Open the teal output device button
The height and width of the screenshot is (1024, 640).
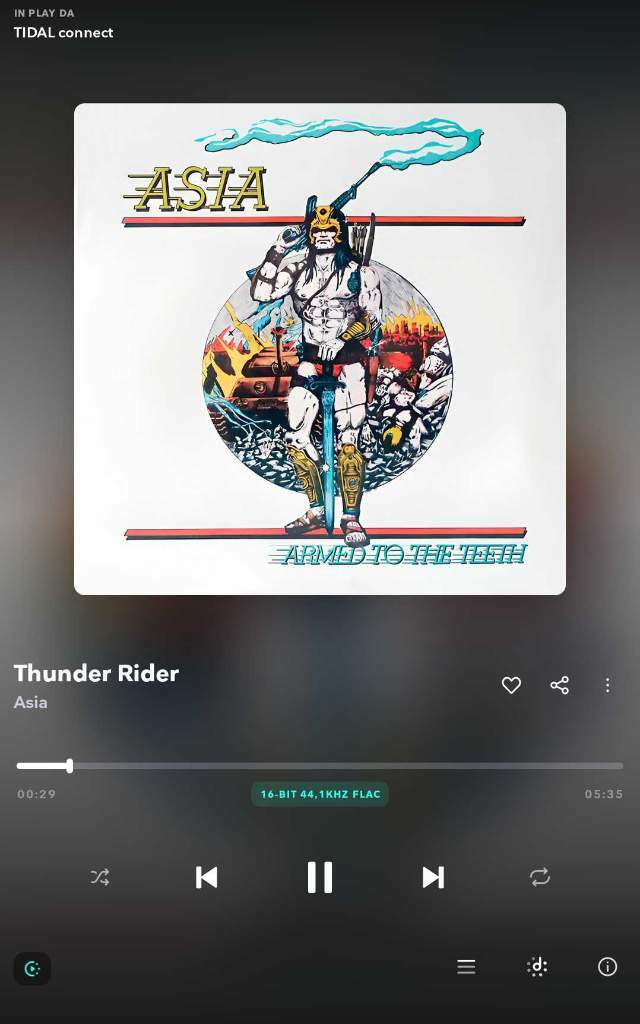pos(32,968)
